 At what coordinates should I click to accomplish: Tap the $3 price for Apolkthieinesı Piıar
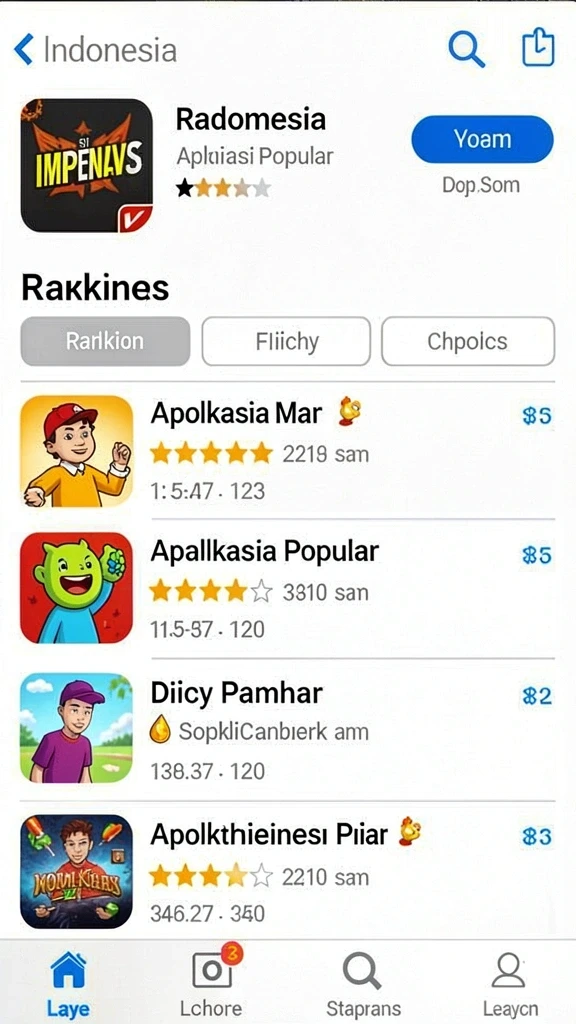[537, 837]
